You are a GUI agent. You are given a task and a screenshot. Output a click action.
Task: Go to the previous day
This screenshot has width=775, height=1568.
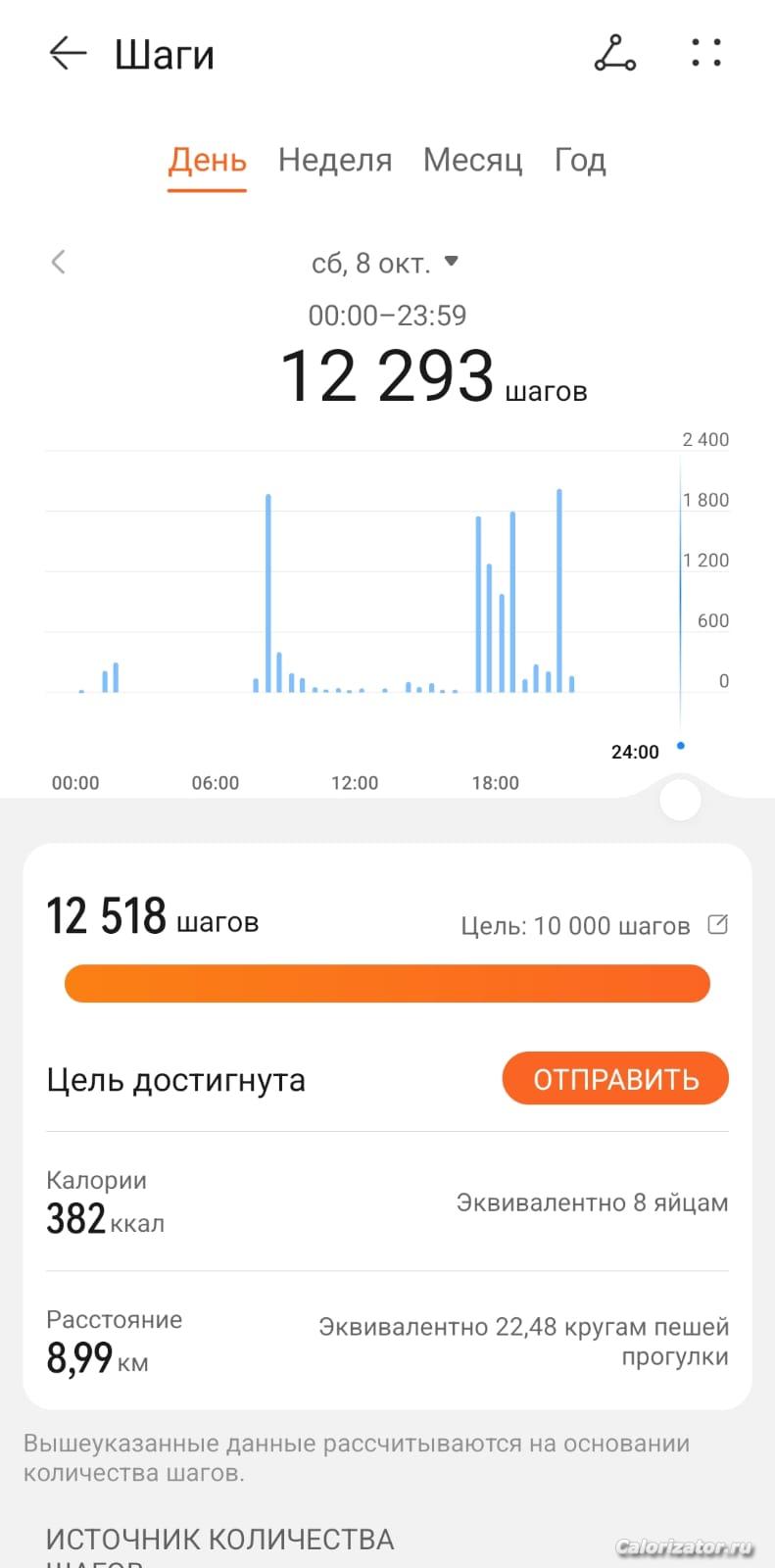59,262
